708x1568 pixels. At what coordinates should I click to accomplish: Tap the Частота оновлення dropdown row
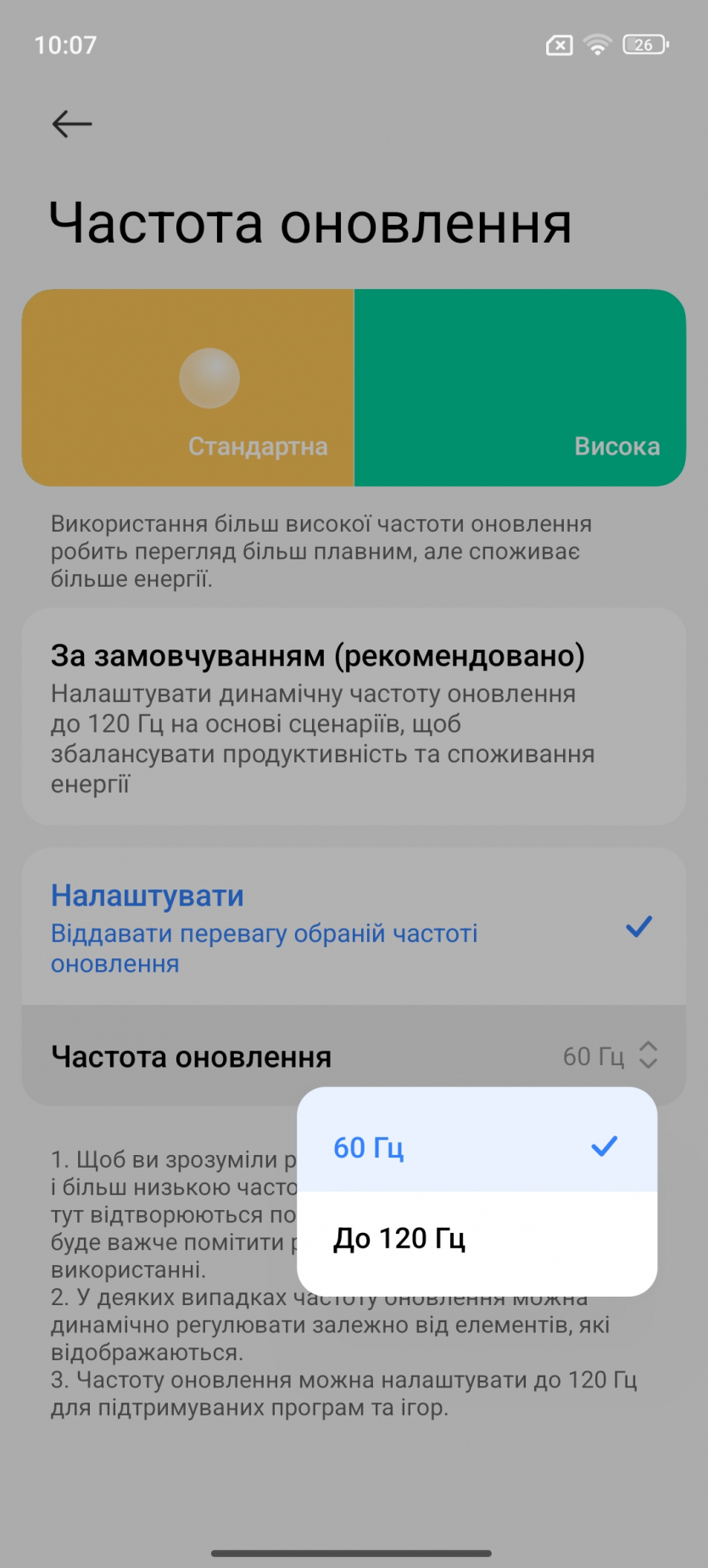353,1056
